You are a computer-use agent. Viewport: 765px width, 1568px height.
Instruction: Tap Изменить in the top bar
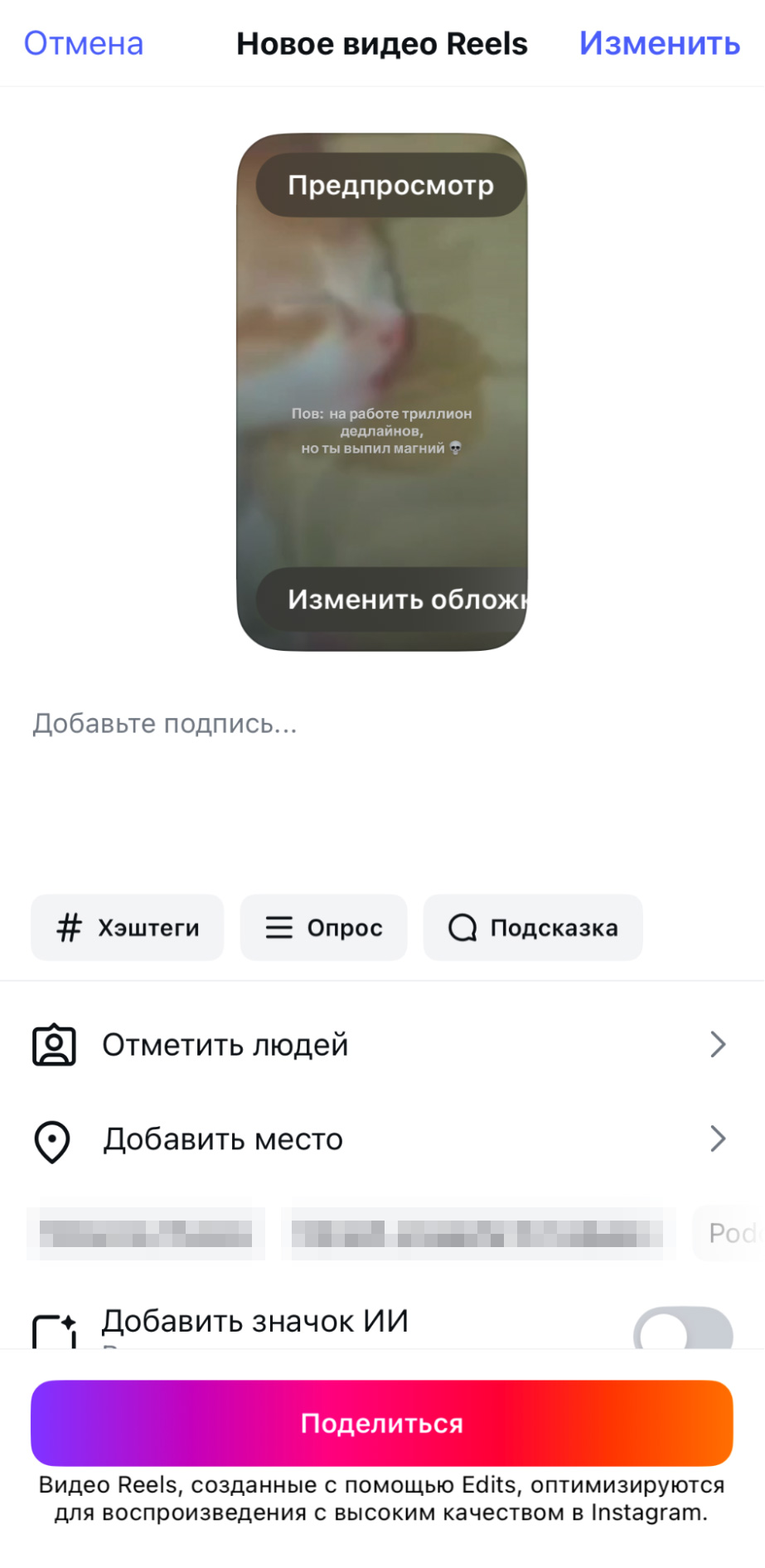click(x=659, y=43)
